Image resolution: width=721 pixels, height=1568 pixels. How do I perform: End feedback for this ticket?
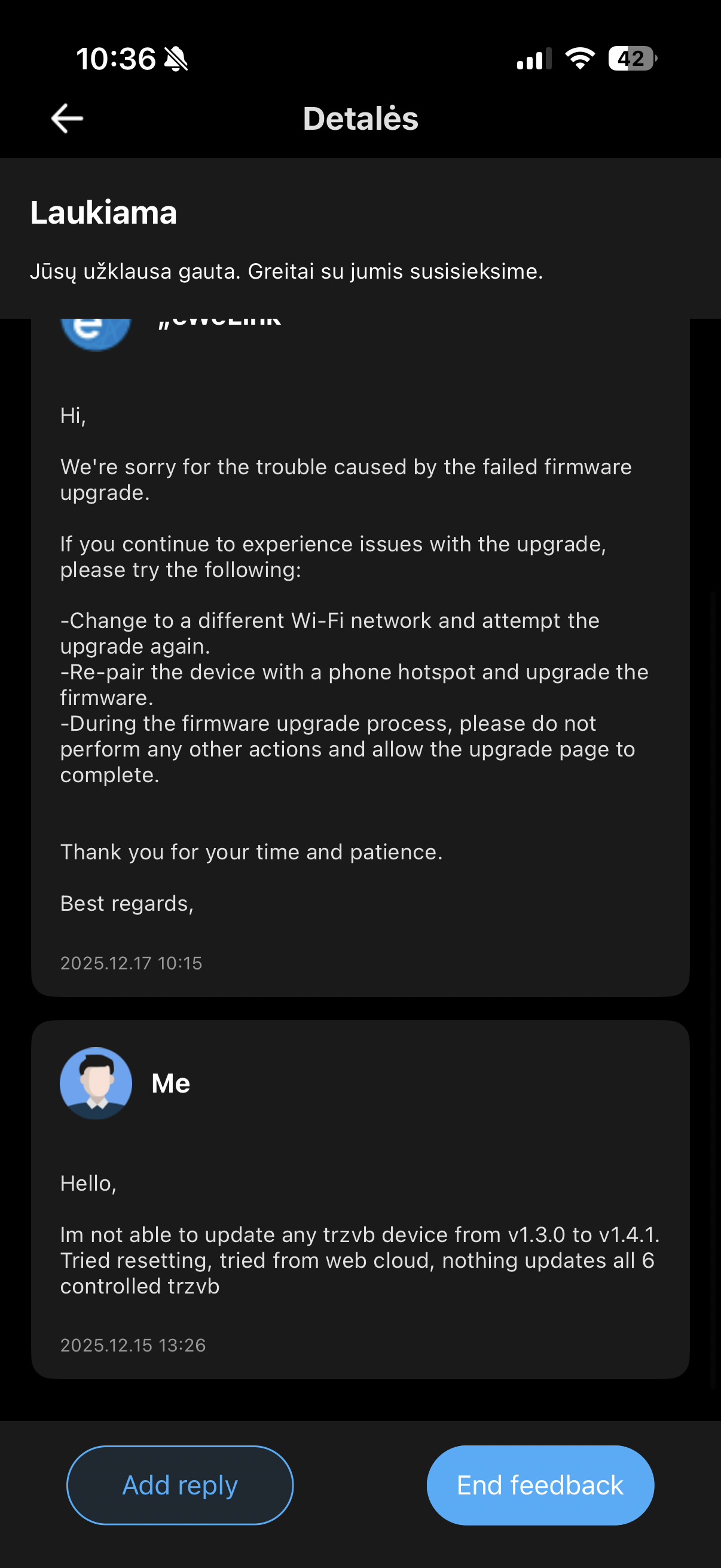(x=540, y=1485)
